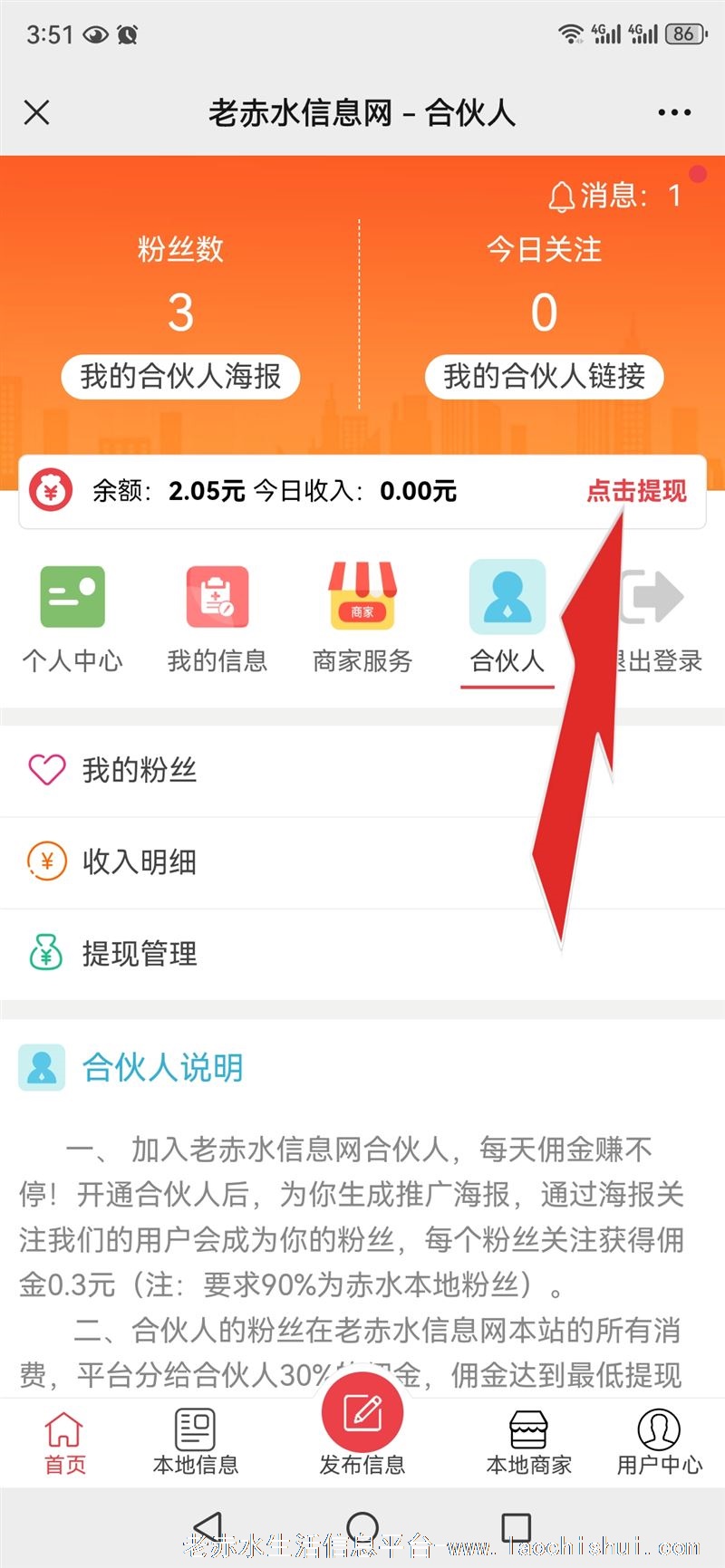Tap the system home button
This screenshot has width=725, height=1568.
(362, 1527)
